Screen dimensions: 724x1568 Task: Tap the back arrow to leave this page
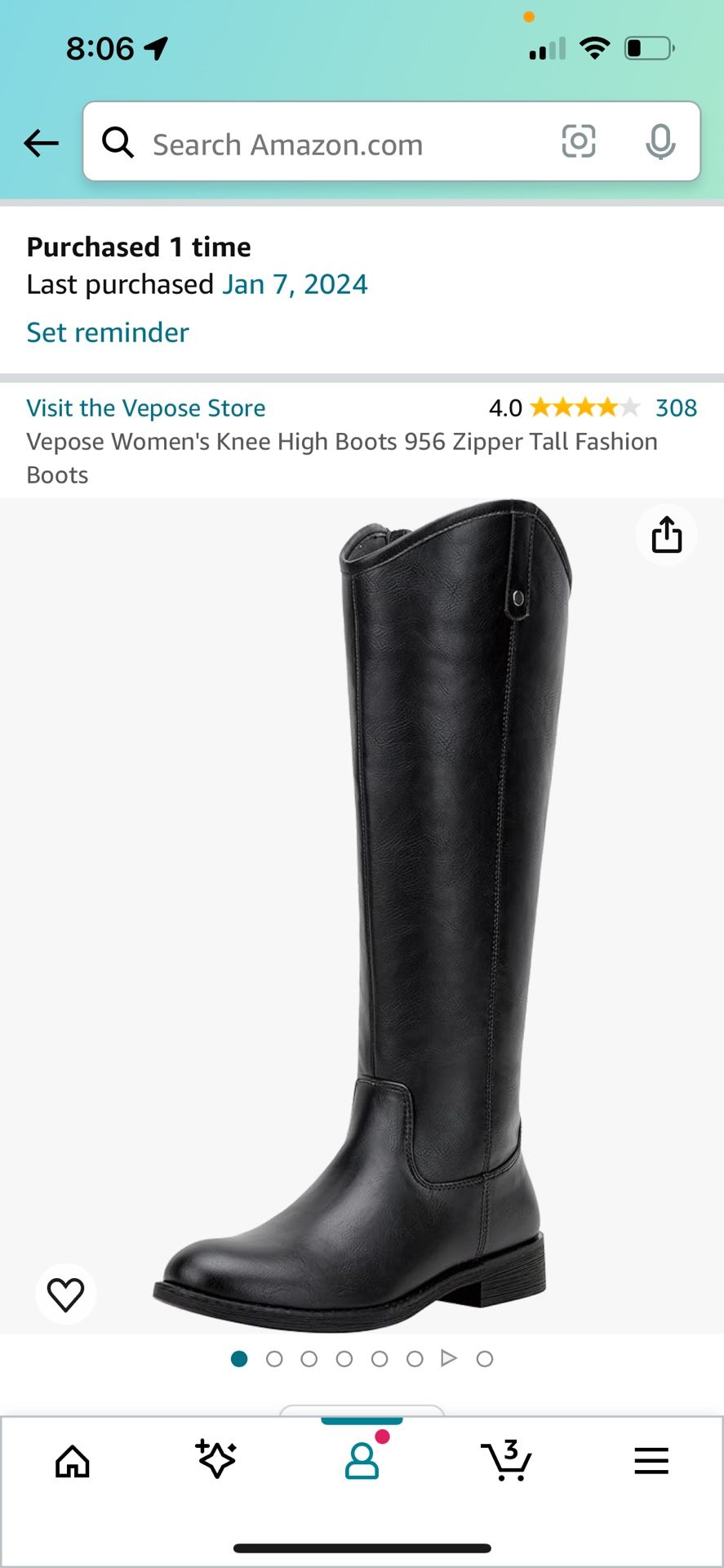41,142
